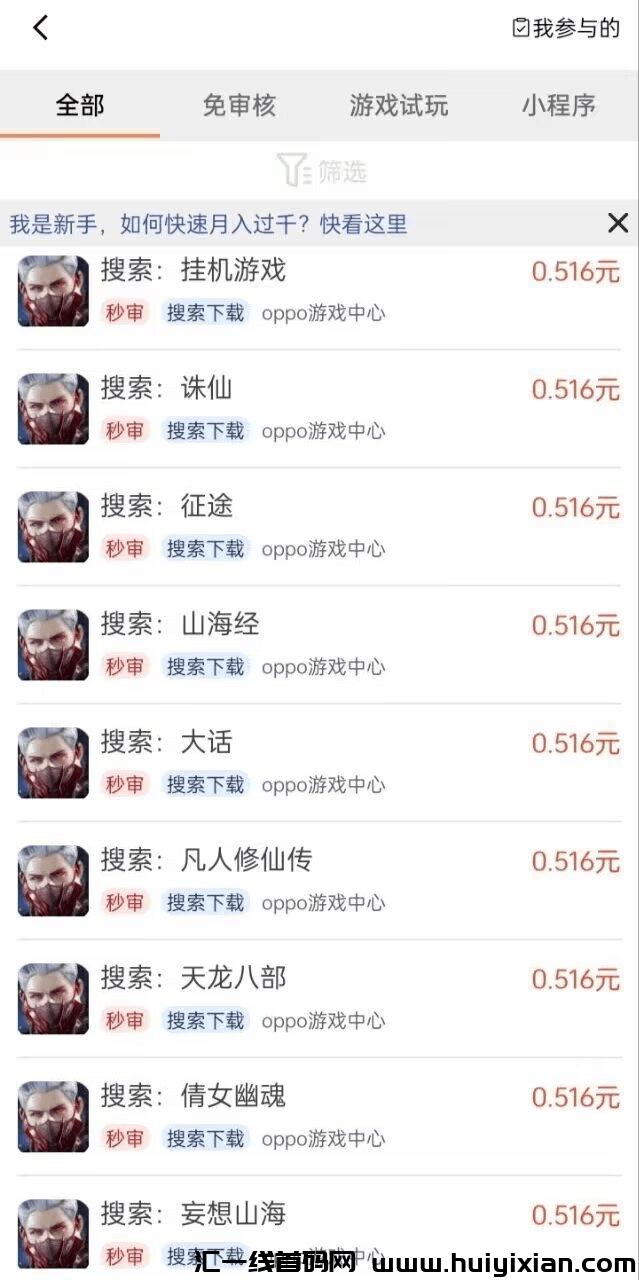
Task: Go back using the top-left arrow
Action: (x=40, y=28)
